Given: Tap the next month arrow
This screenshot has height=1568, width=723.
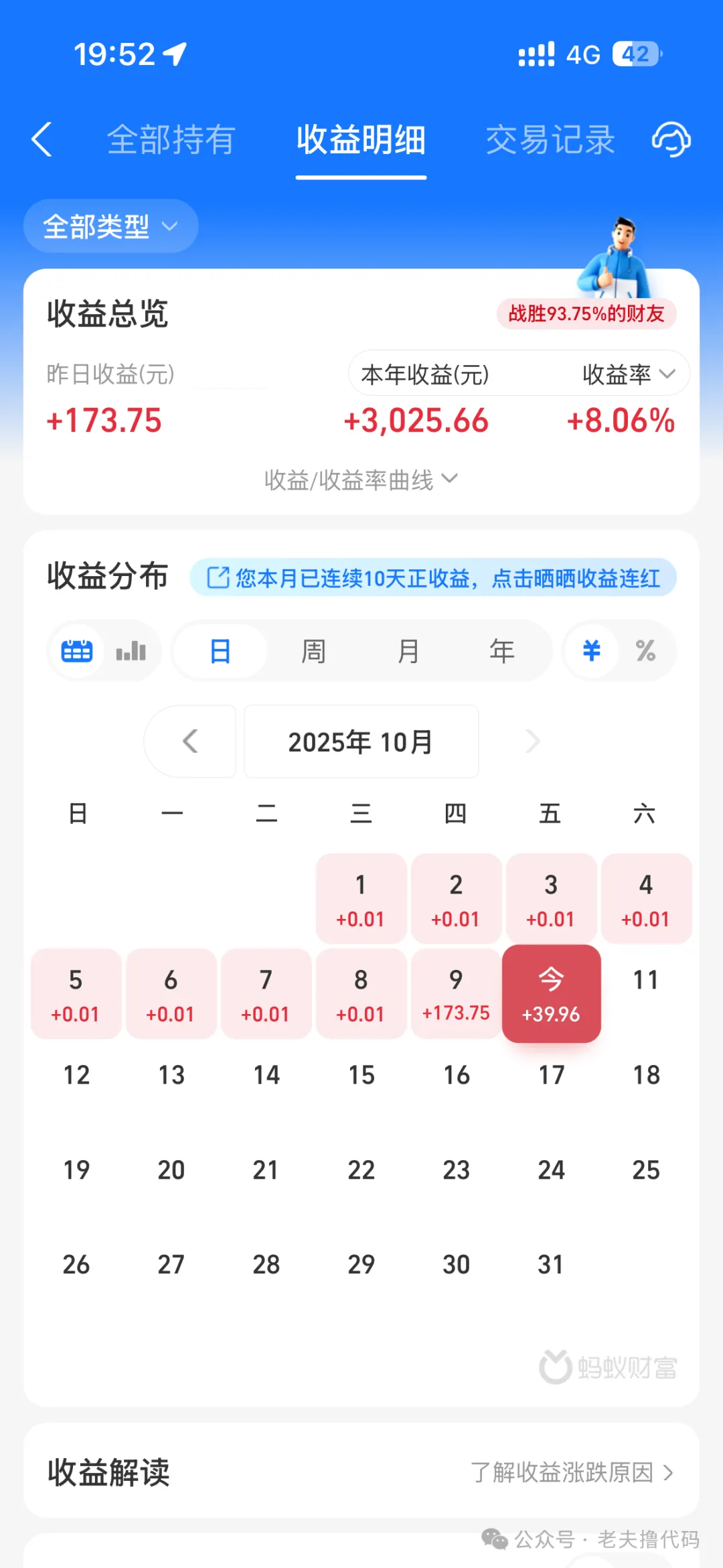Looking at the screenshot, I should pyautogui.click(x=532, y=741).
